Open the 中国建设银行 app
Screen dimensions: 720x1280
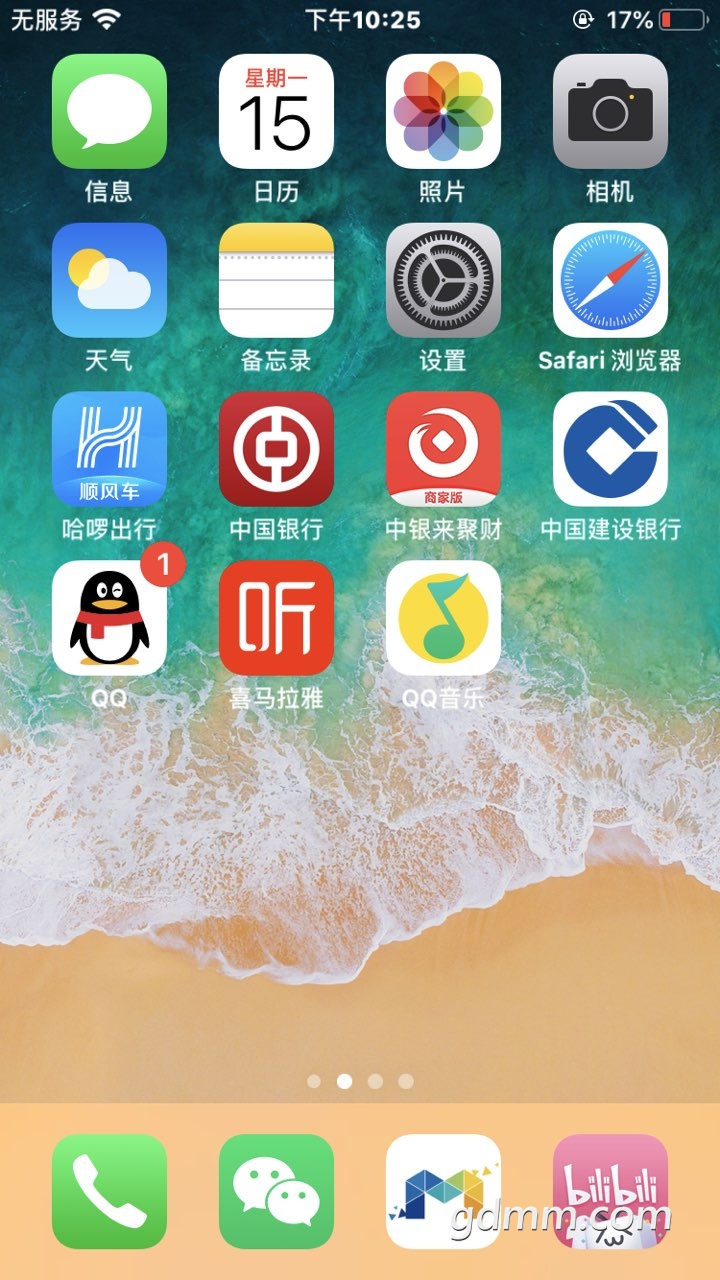click(x=610, y=449)
